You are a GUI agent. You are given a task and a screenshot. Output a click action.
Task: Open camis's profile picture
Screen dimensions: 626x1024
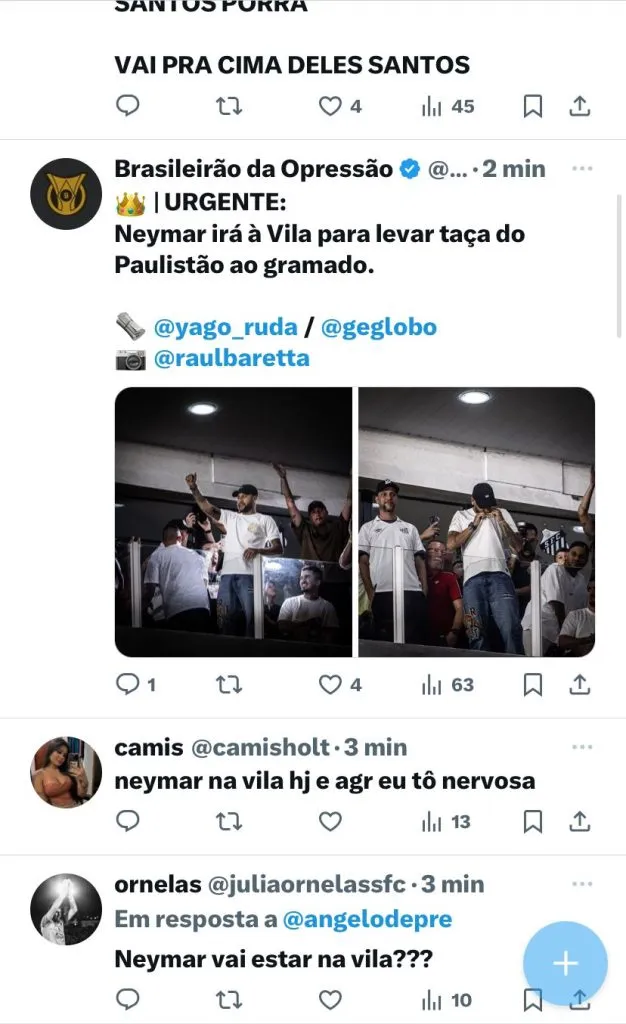(x=66, y=772)
